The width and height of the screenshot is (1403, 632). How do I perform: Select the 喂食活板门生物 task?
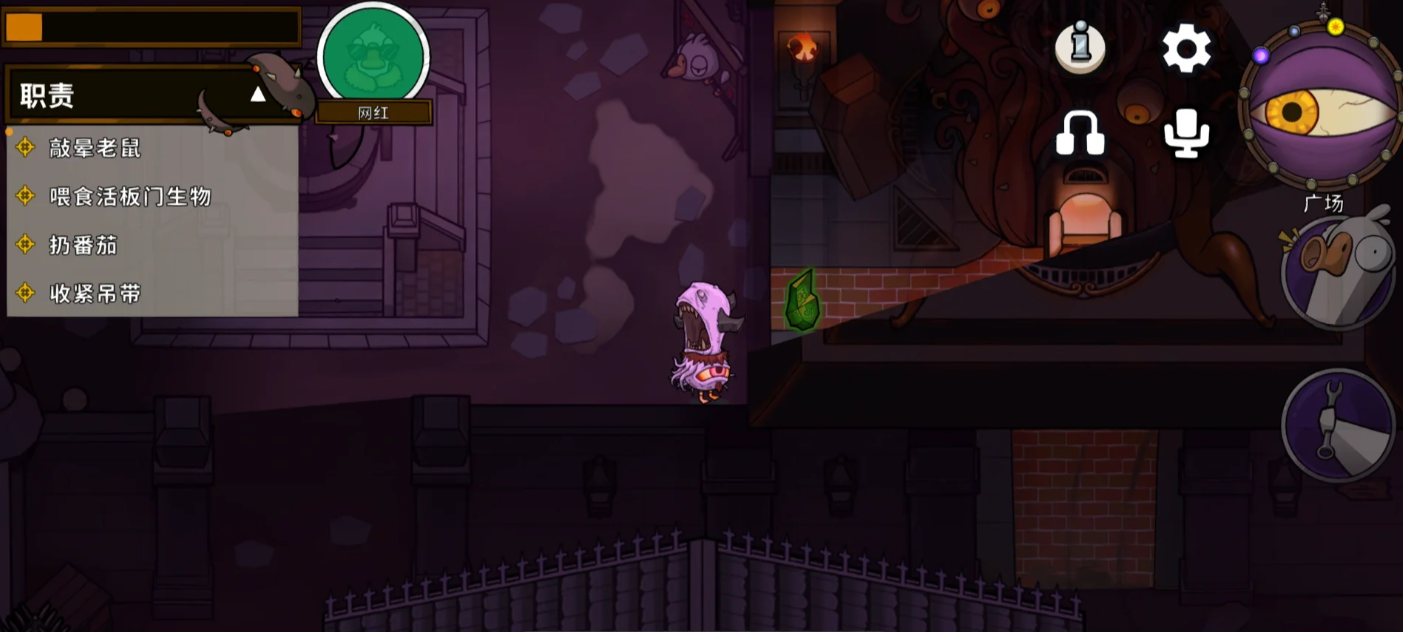click(130, 196)
